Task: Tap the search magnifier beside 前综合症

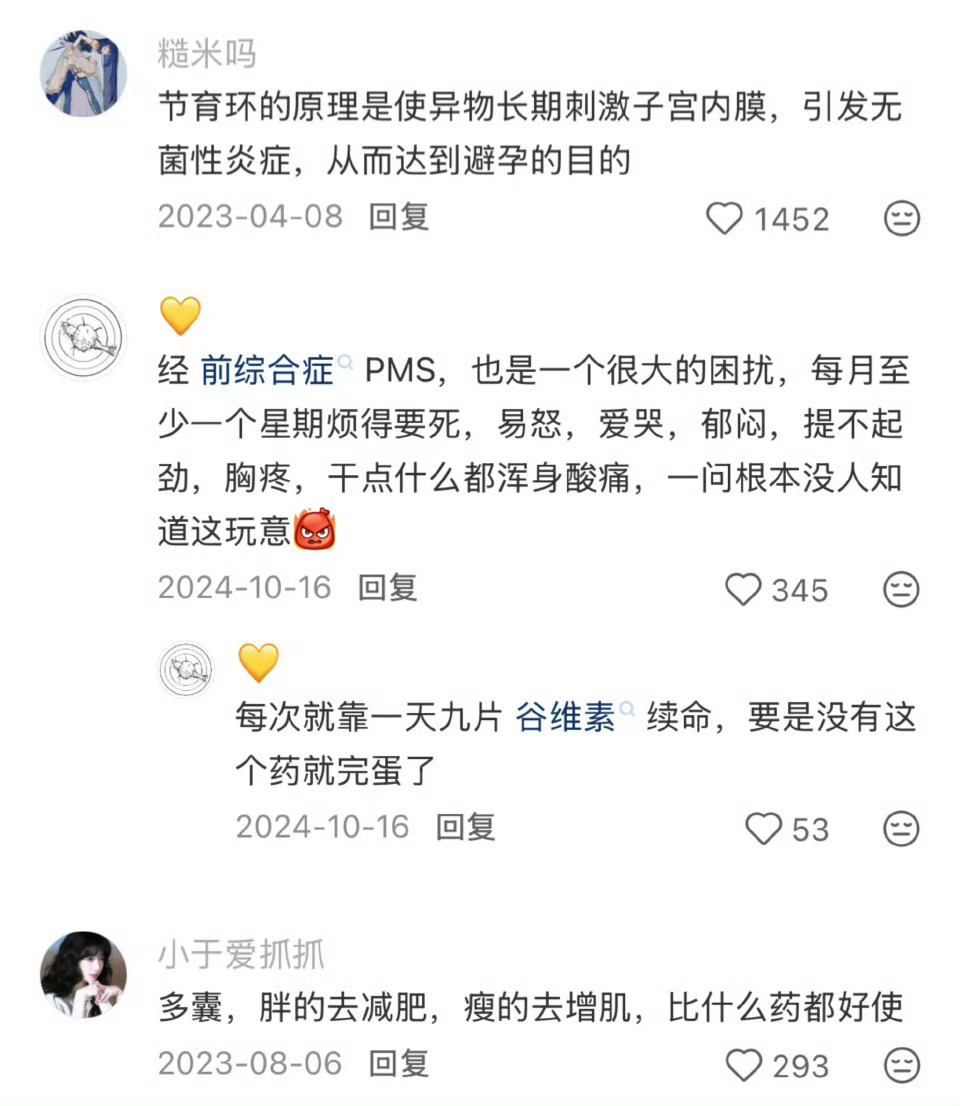Action: click(345, 362)
